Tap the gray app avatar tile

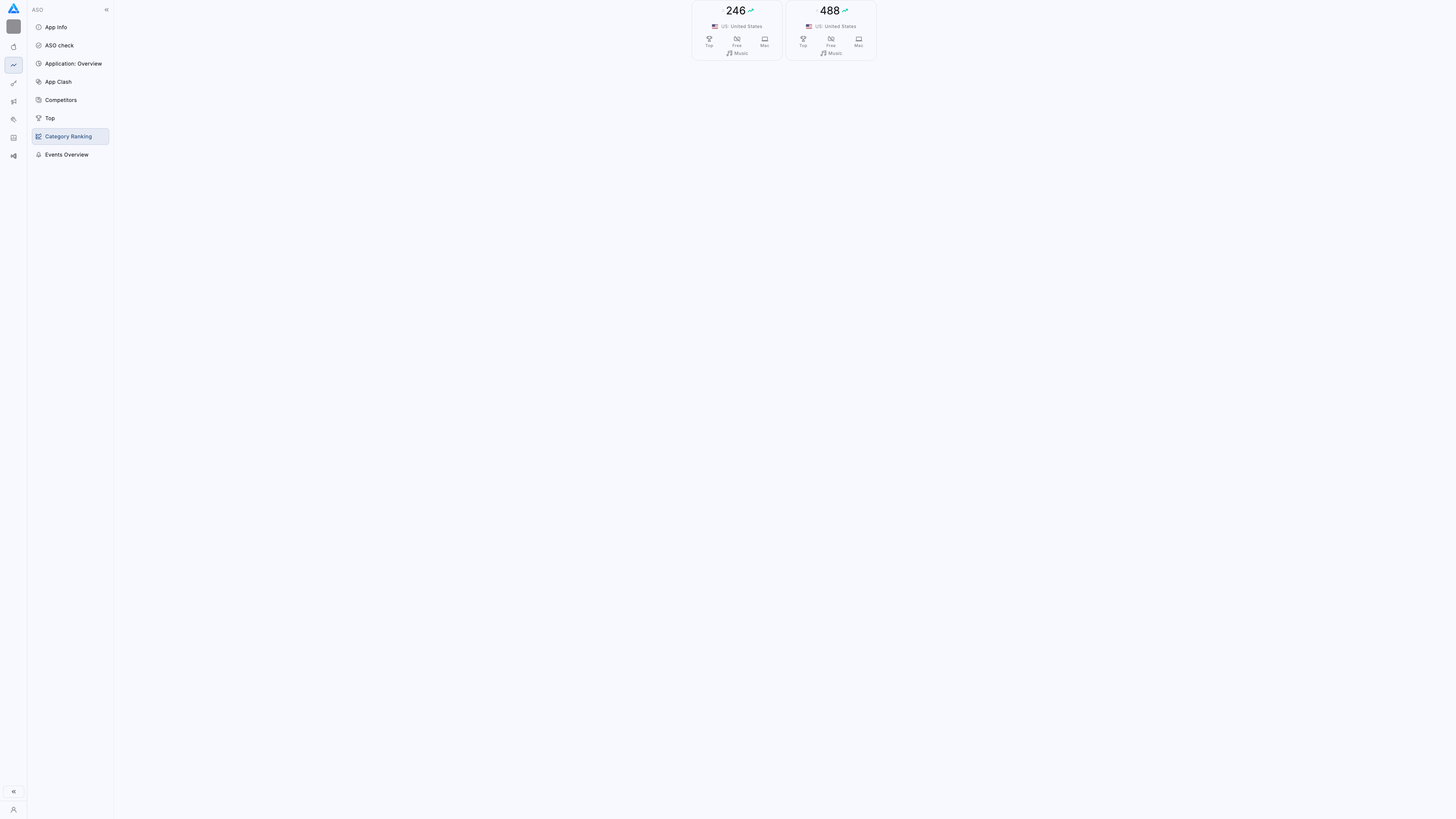pyautogui.click(x=14, y=27)
